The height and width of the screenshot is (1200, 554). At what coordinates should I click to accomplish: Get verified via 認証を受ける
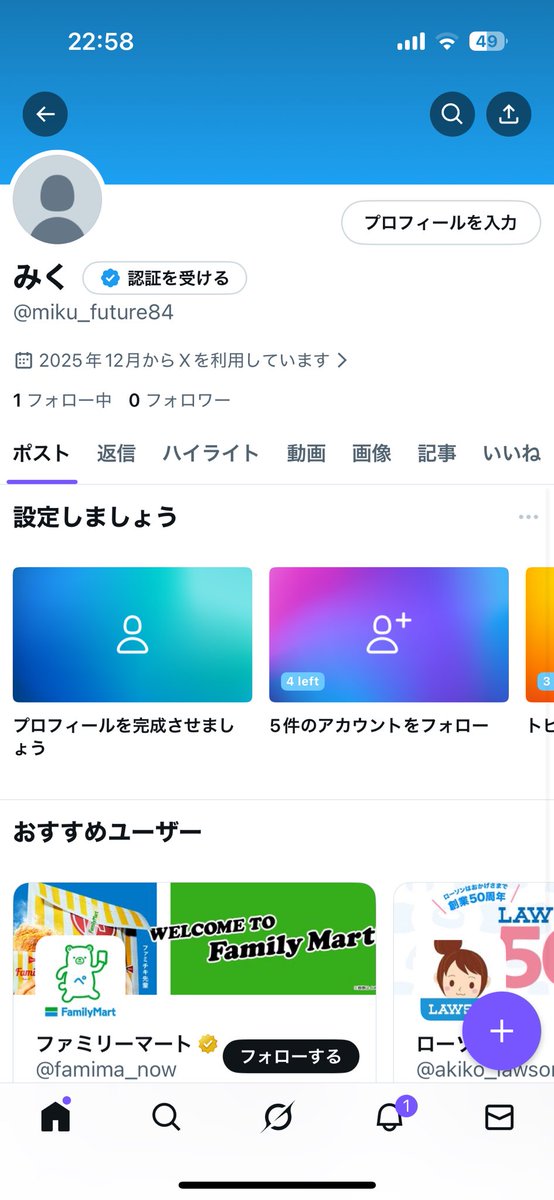pos(165,278)
